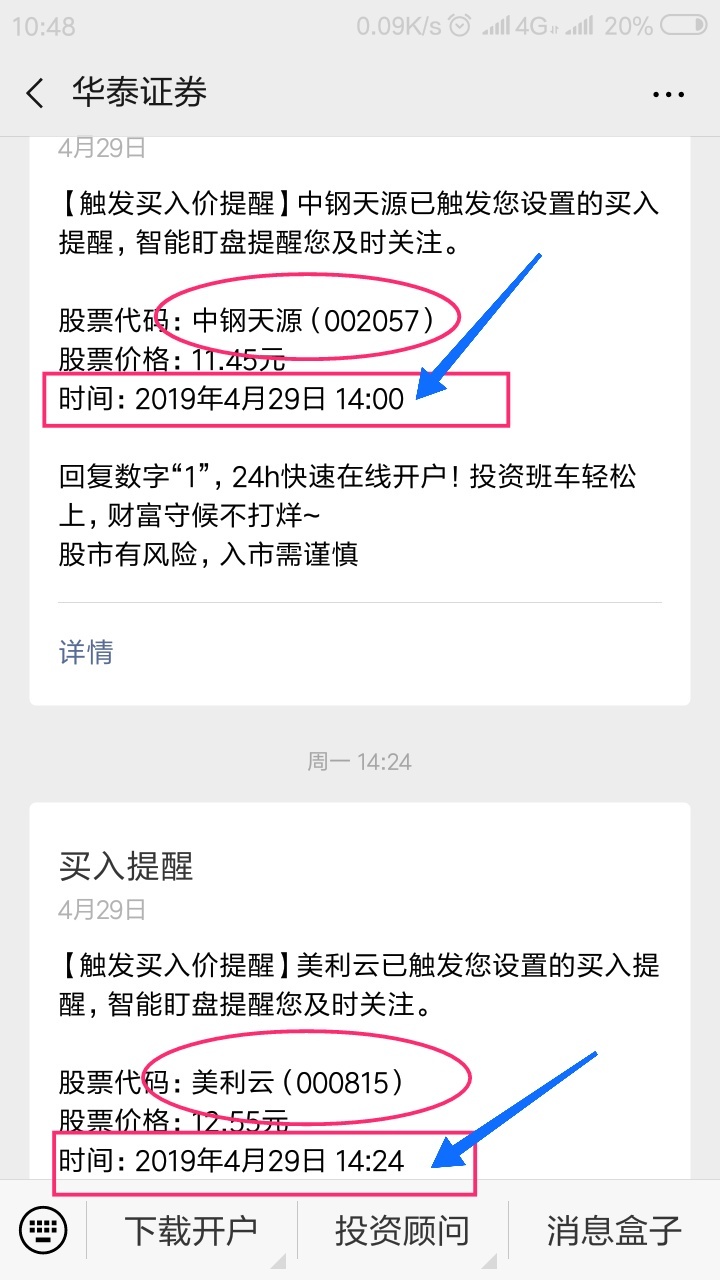Viewport: 720px width, 1280px height.
Task: Open the three-dot overflow menu
Action: tap(668, 94)
